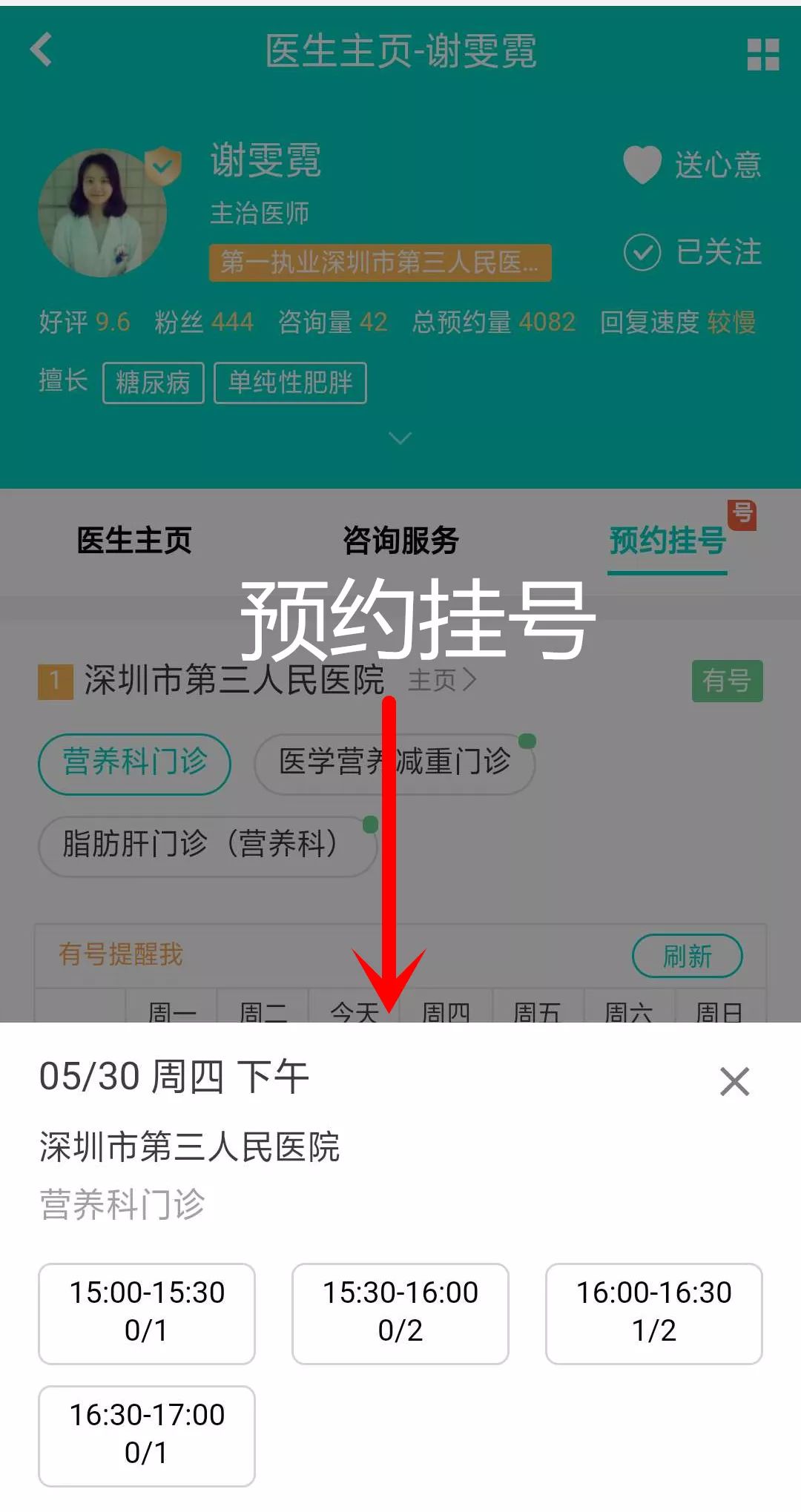Open hospital 主页 link
This screenshot has height=1512, width=801.
click(442, 679)
